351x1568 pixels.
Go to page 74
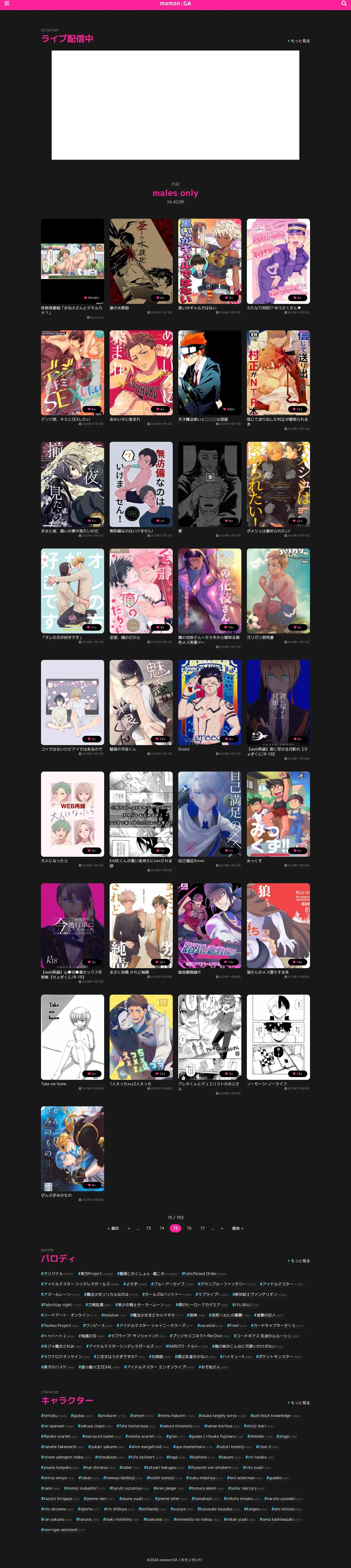click(162, 1228)
